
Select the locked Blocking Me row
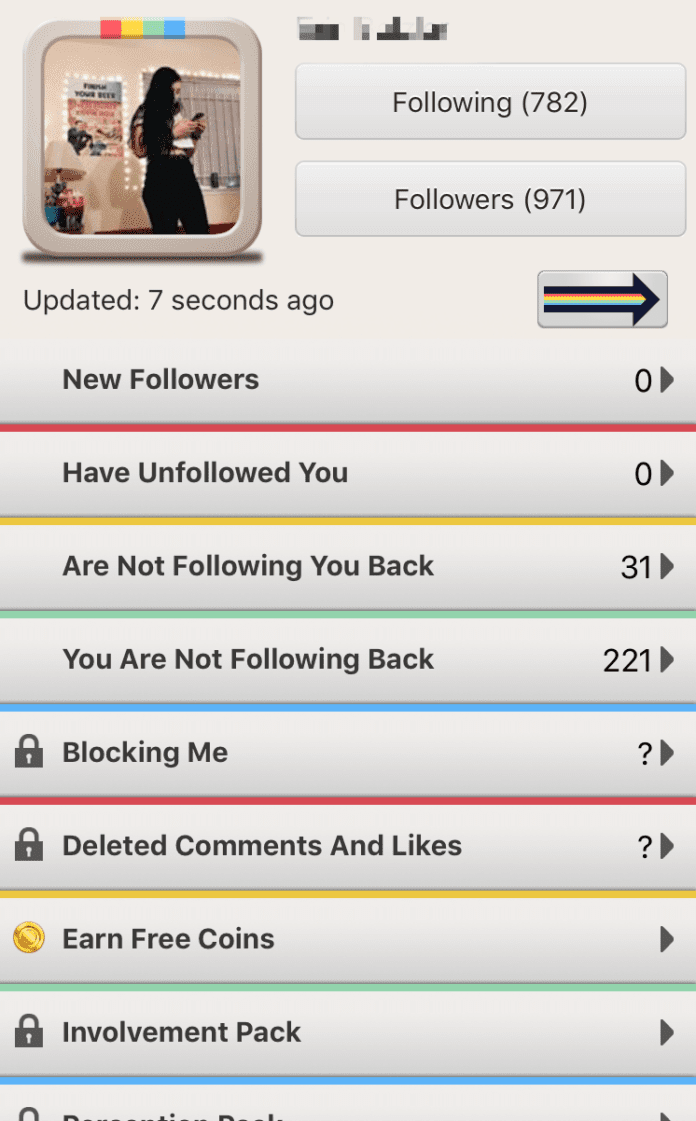[348, 753]
